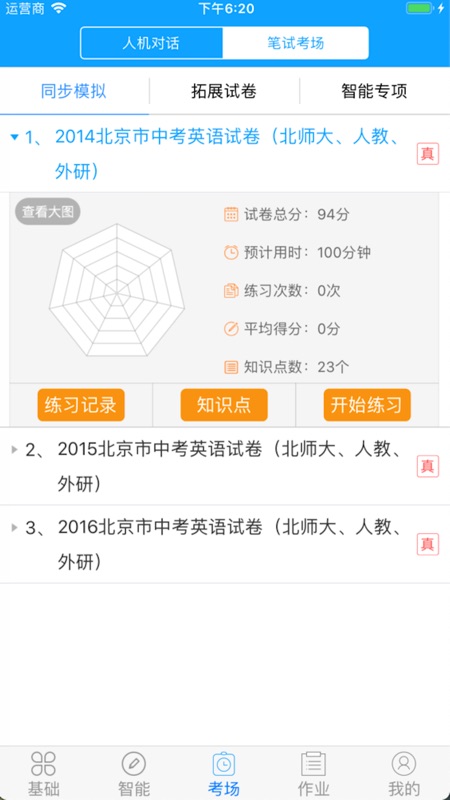Go to the 基础 bottom tab
The image size is (450, 800).
tap(43, 773)
